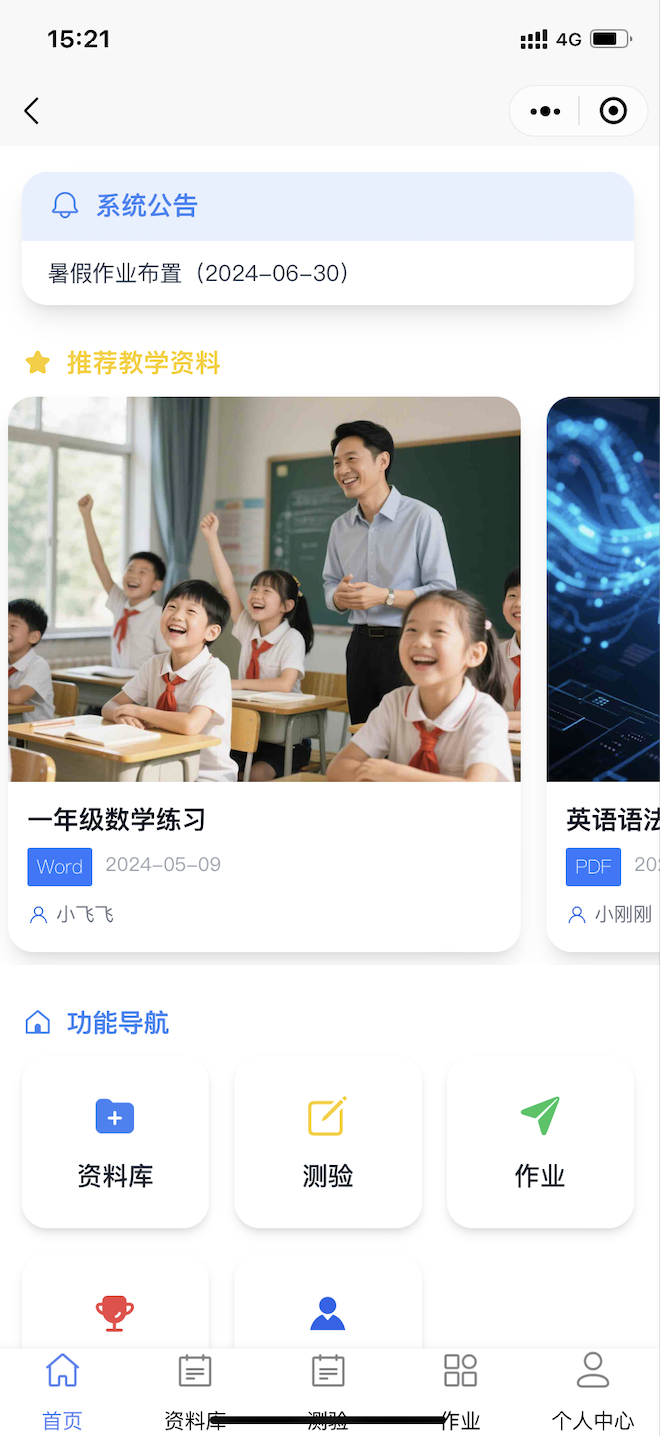Go back using the top-left arrow

(x=32, y=110)
